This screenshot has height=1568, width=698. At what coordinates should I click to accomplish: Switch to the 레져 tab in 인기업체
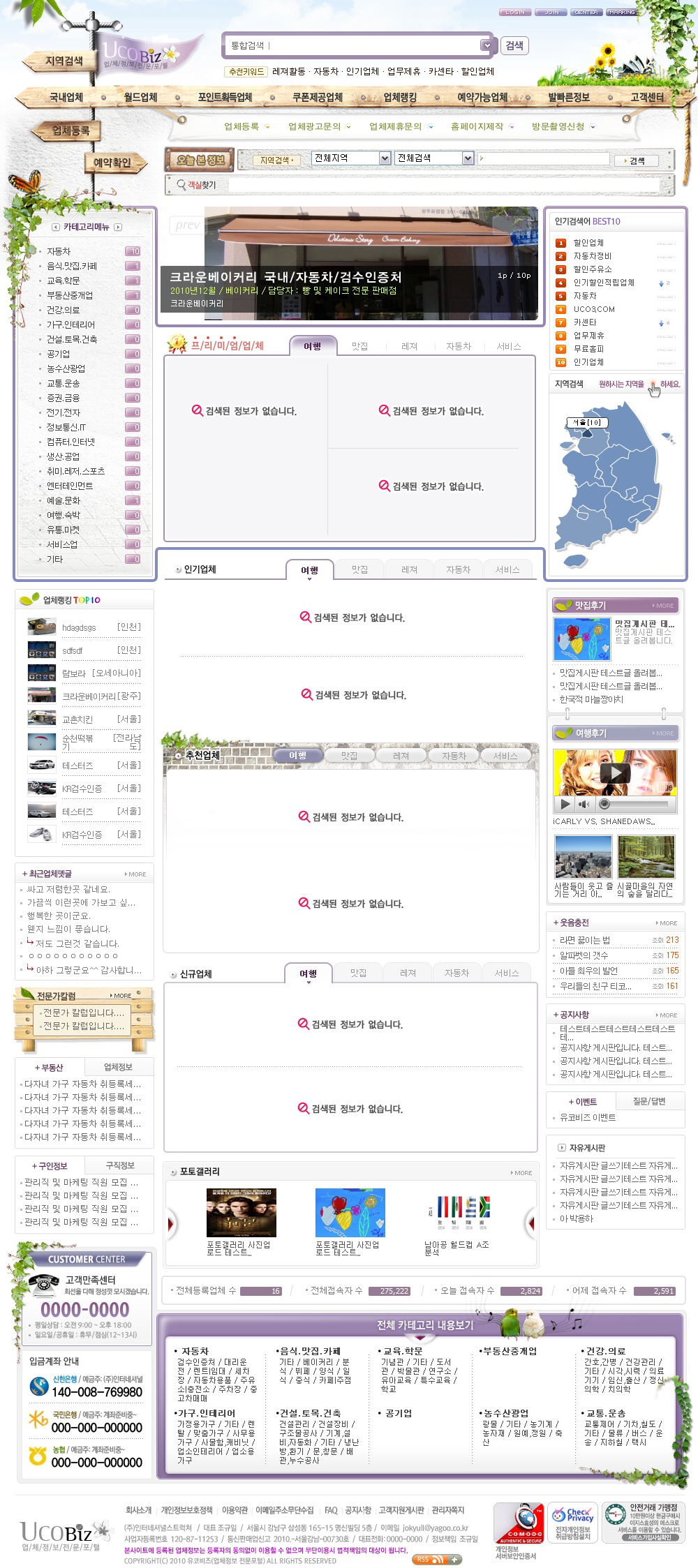click(409, 569)
